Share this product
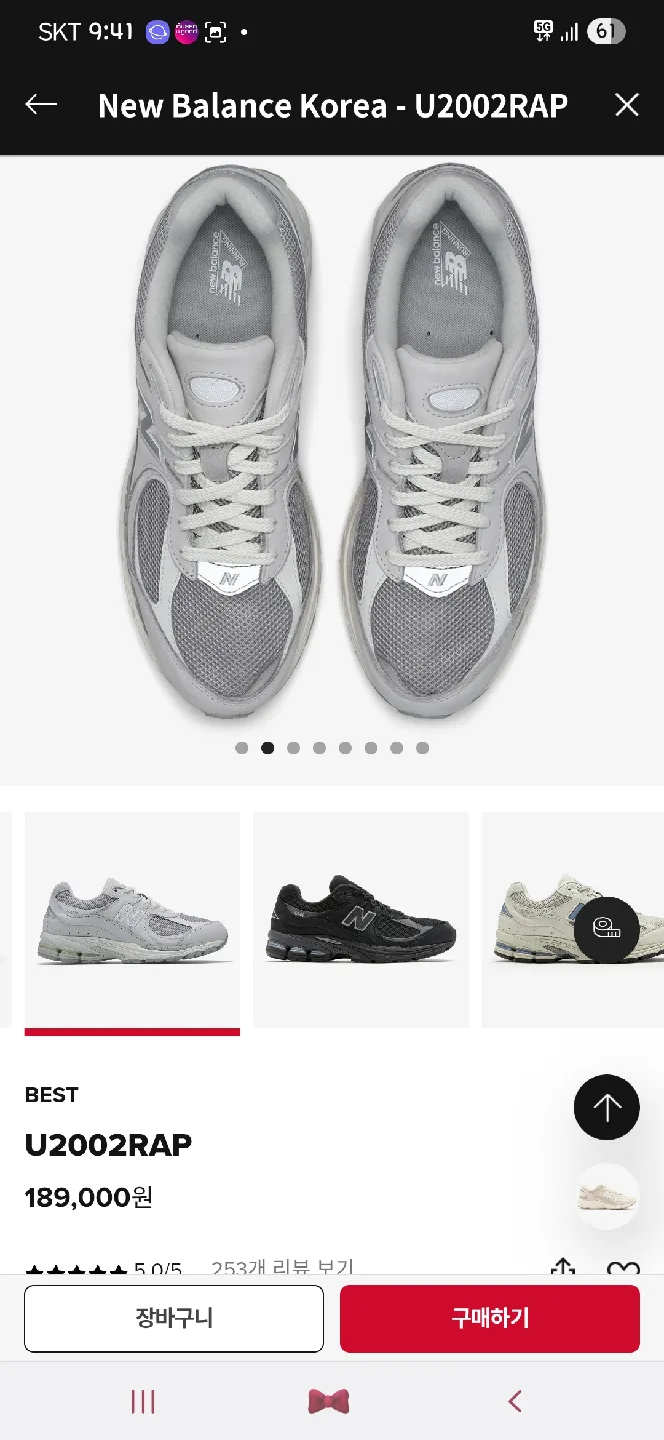This screenshot has height=1440, width=664. click(563, 1268)
